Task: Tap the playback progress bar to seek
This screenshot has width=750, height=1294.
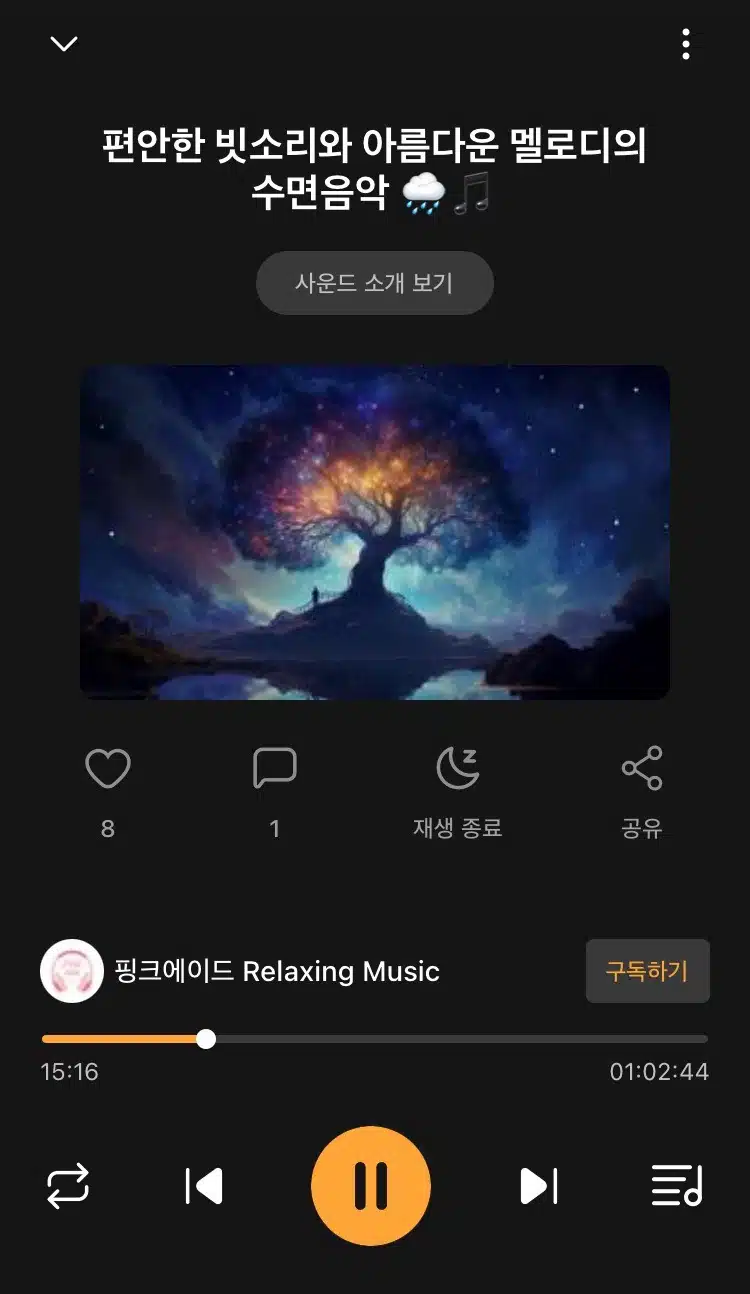Action: (x=375, y=1039)
